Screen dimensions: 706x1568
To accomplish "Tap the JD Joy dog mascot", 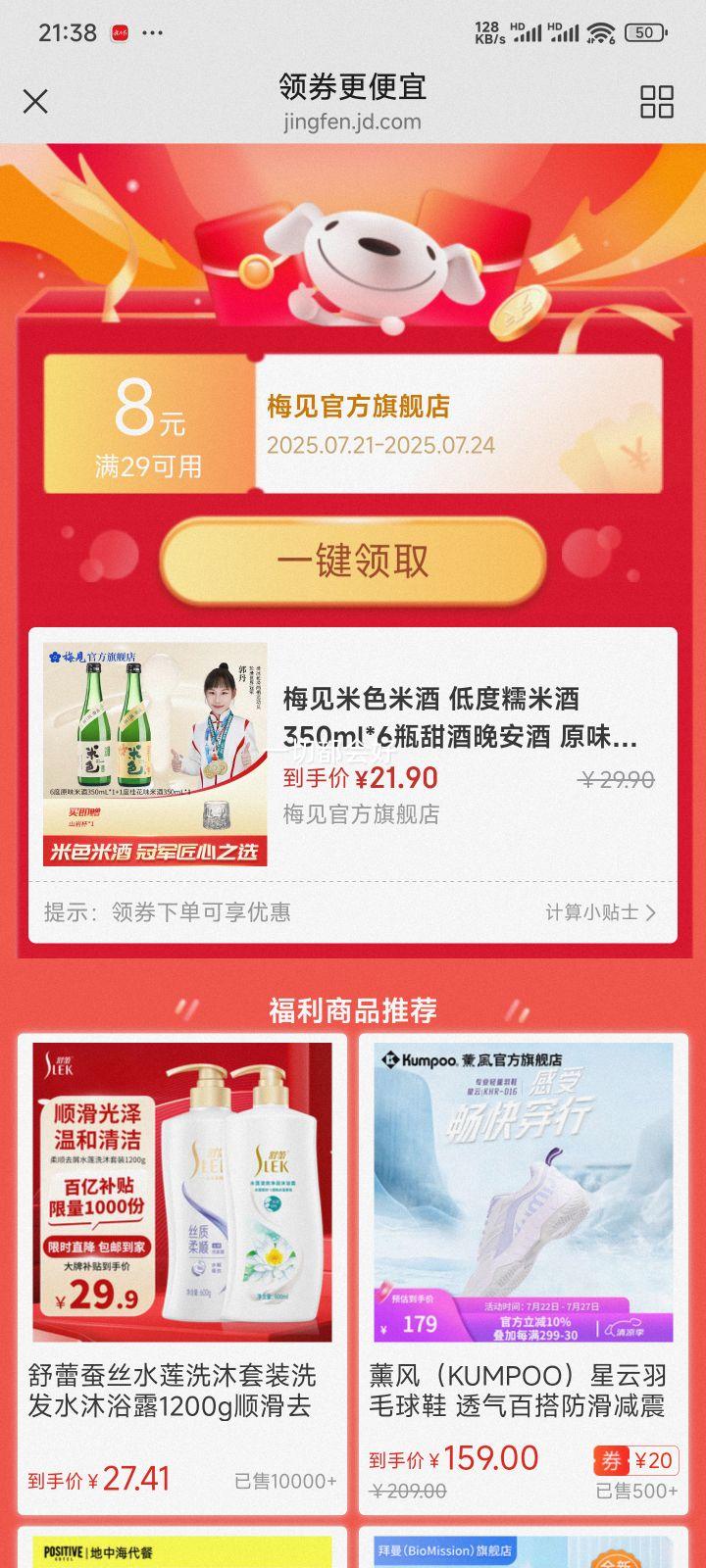I will pyautogui.click(x=373, y=260).
